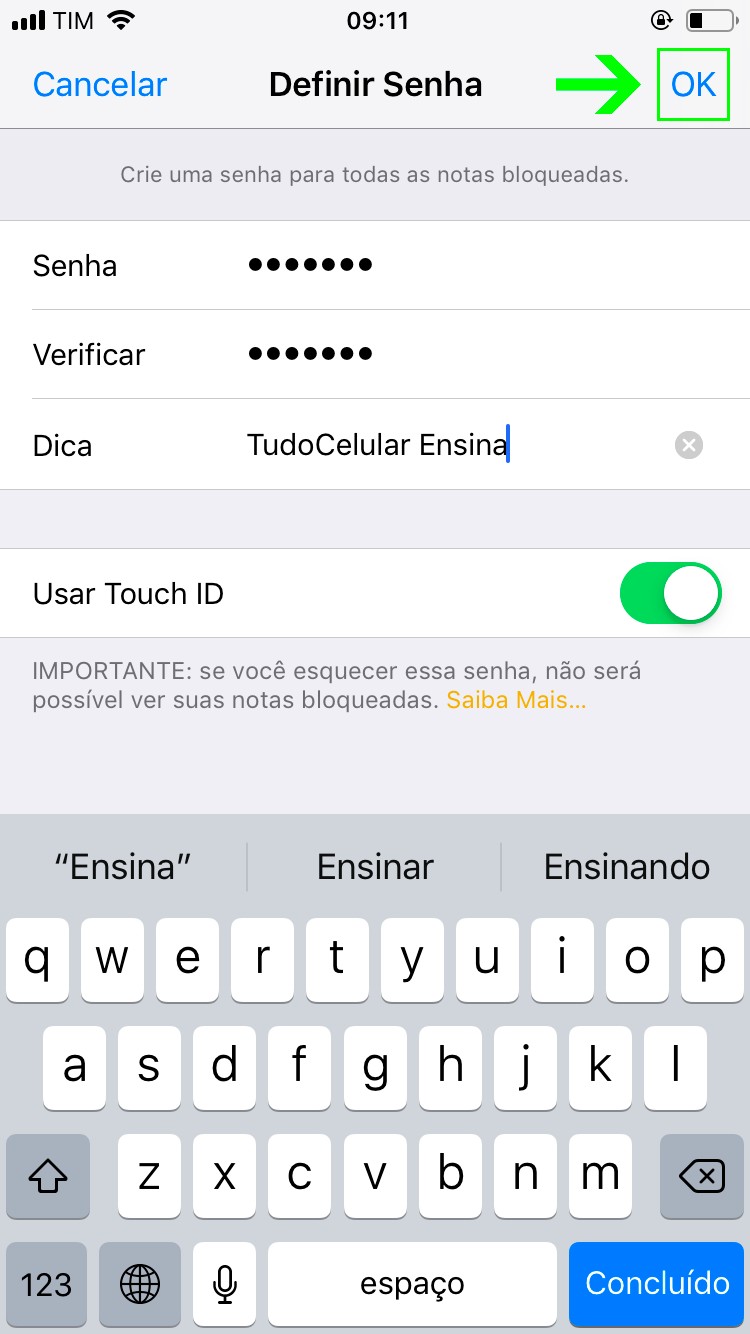
Task: Switch keyboard to 123 numbers
Action: pyautogui.click(x=46, y=1283)
